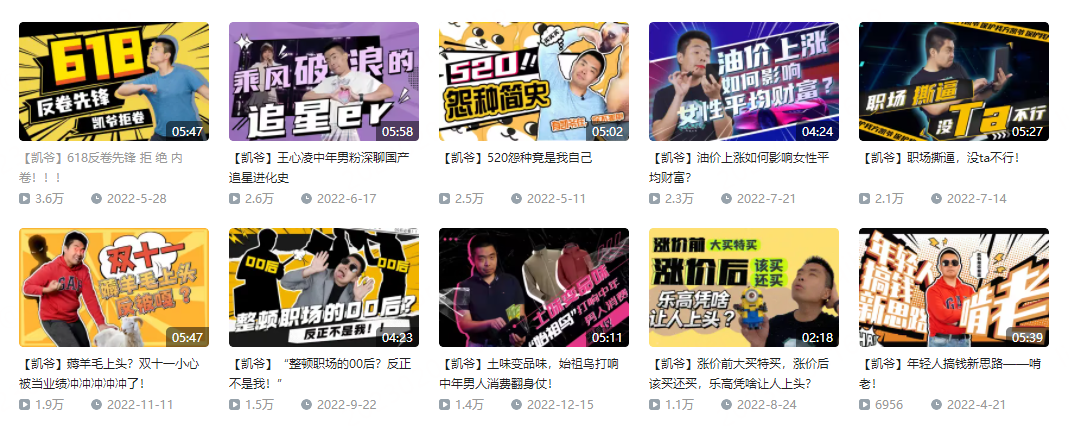Screen dimensions: 1069x426
Task: Play the 王心凌中年男粉 追星进化史 video
Action: [x=323, y=82]
